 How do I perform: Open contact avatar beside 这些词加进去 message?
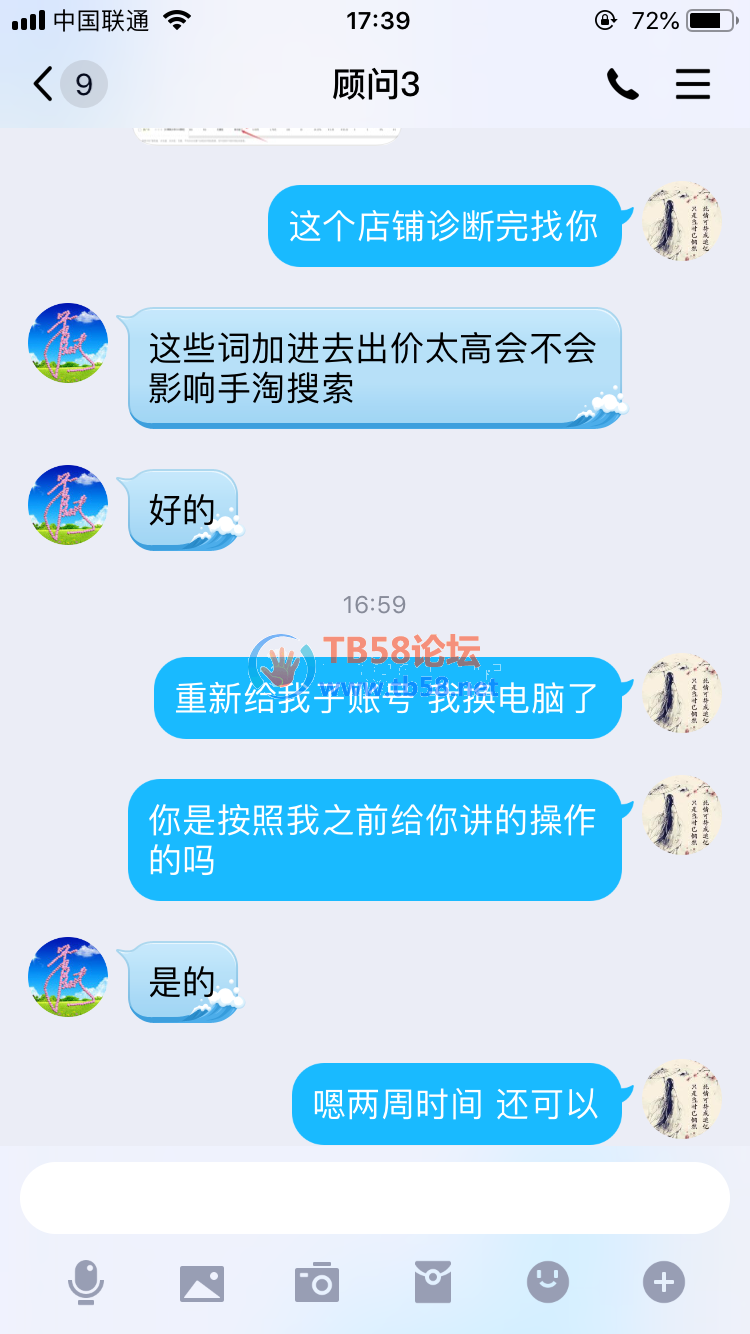(68, 343)
